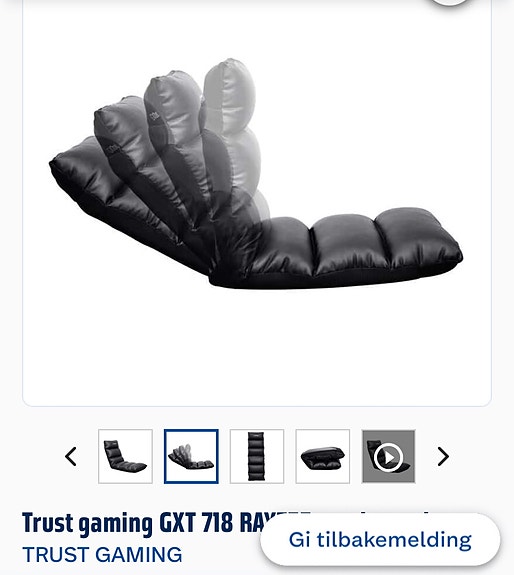Select the second thumbnail showing recline positions
Image resolution: width=514 pixels, height=575 pixels.
(x=191, y=457)
